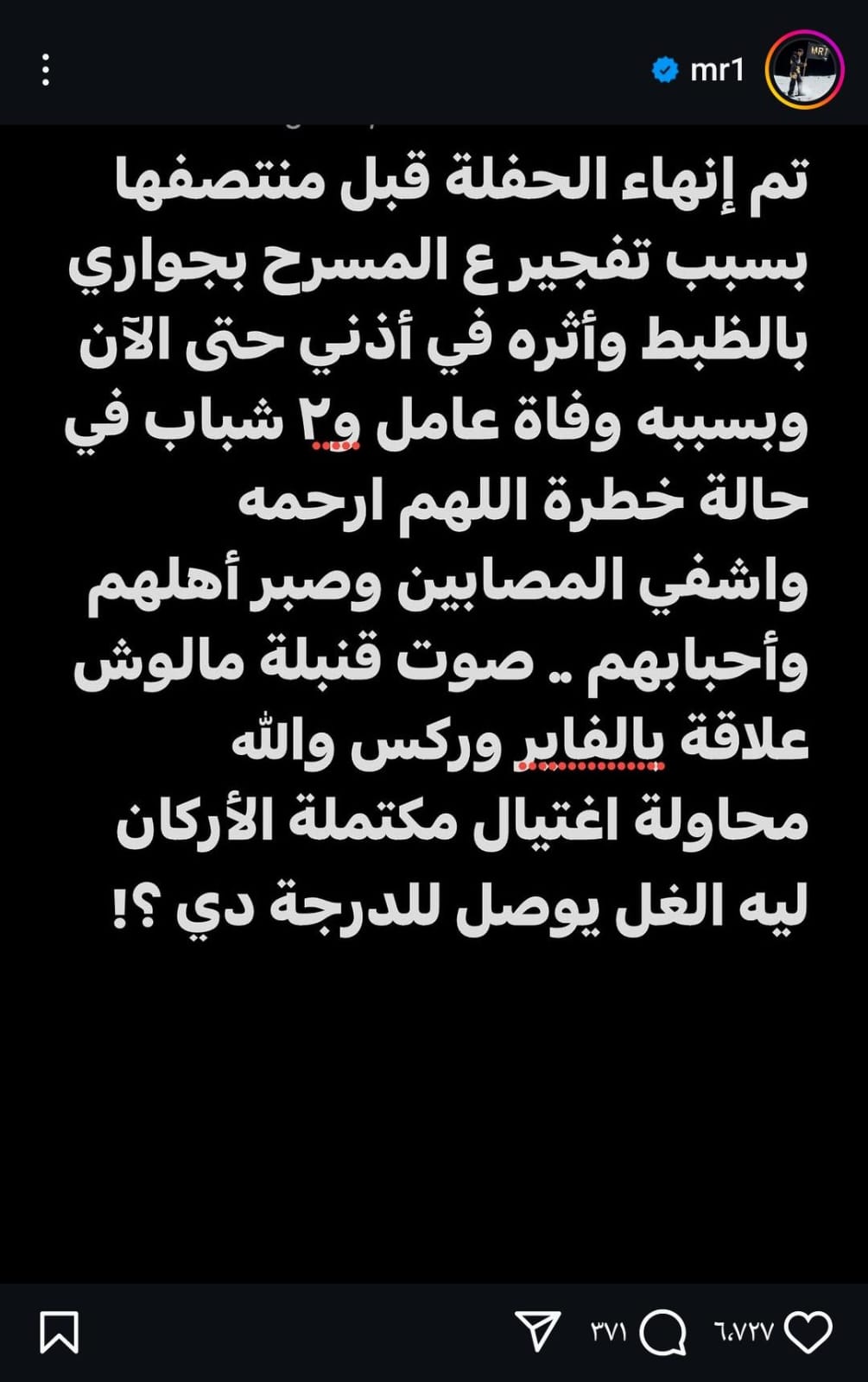The height and width of the screenshot is (1382, 868).
Task: Open the three-dot overflow menu
Action: coord(46,70)
